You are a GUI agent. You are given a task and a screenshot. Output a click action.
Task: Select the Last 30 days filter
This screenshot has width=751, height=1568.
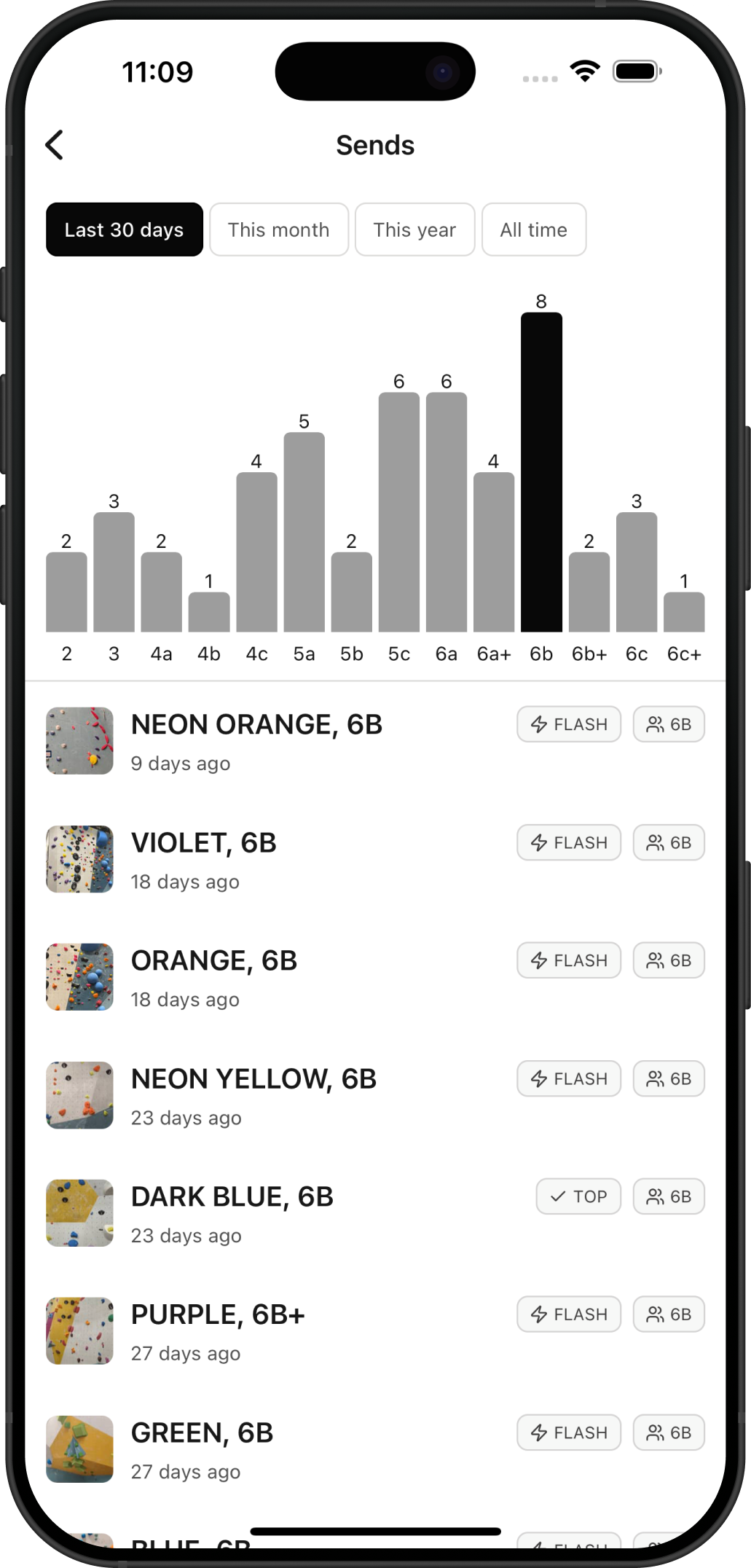coord(124,230)
